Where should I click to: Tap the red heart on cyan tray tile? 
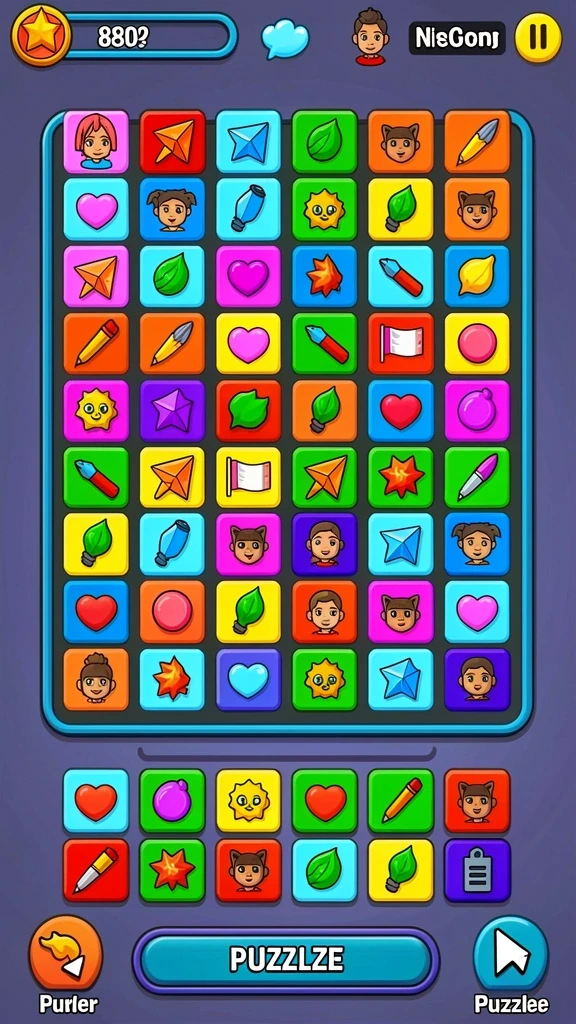click(96, 801)
